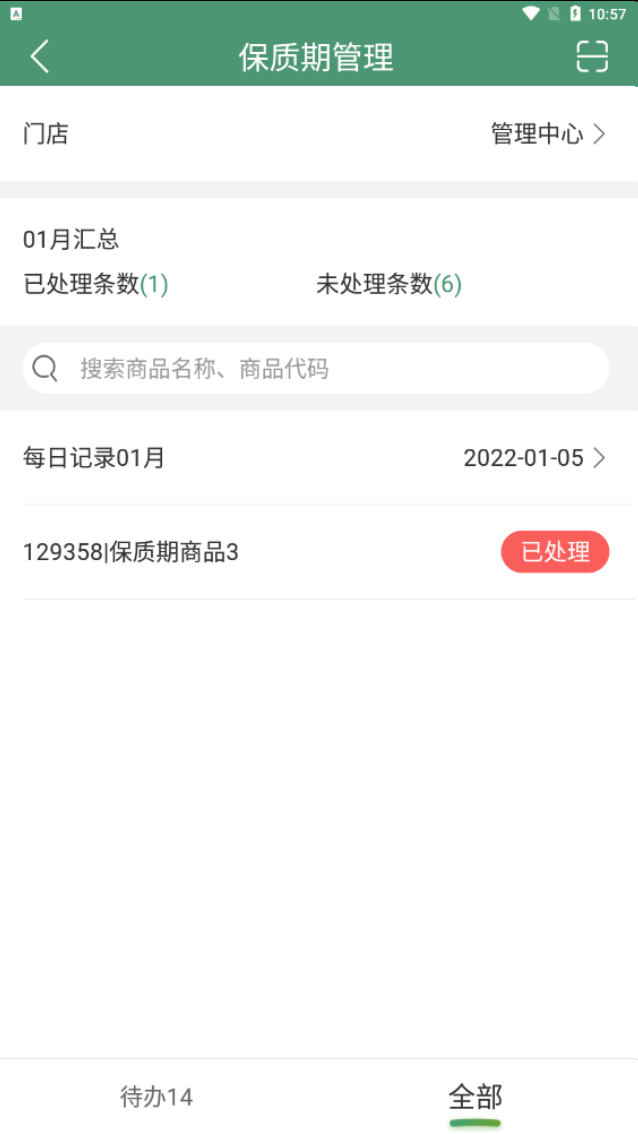Open the 门店 store selector row
The width and height of the screenshot is (638, 1134).
(x=319, y=134)
